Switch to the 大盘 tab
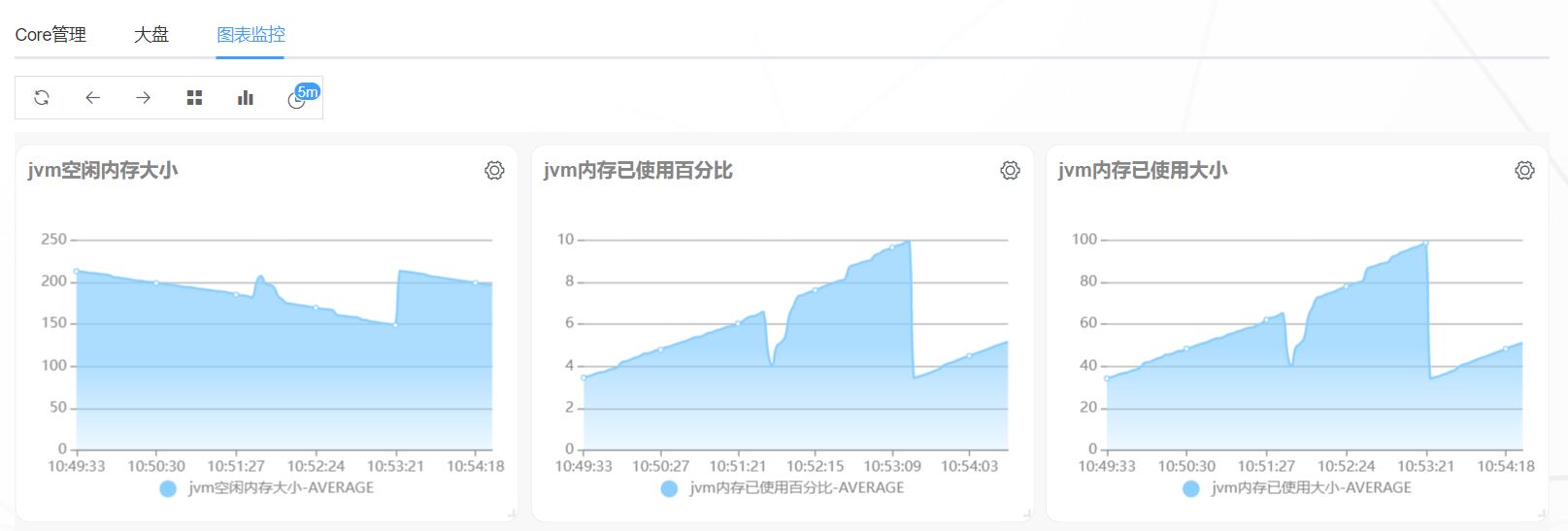 [150, 35]
